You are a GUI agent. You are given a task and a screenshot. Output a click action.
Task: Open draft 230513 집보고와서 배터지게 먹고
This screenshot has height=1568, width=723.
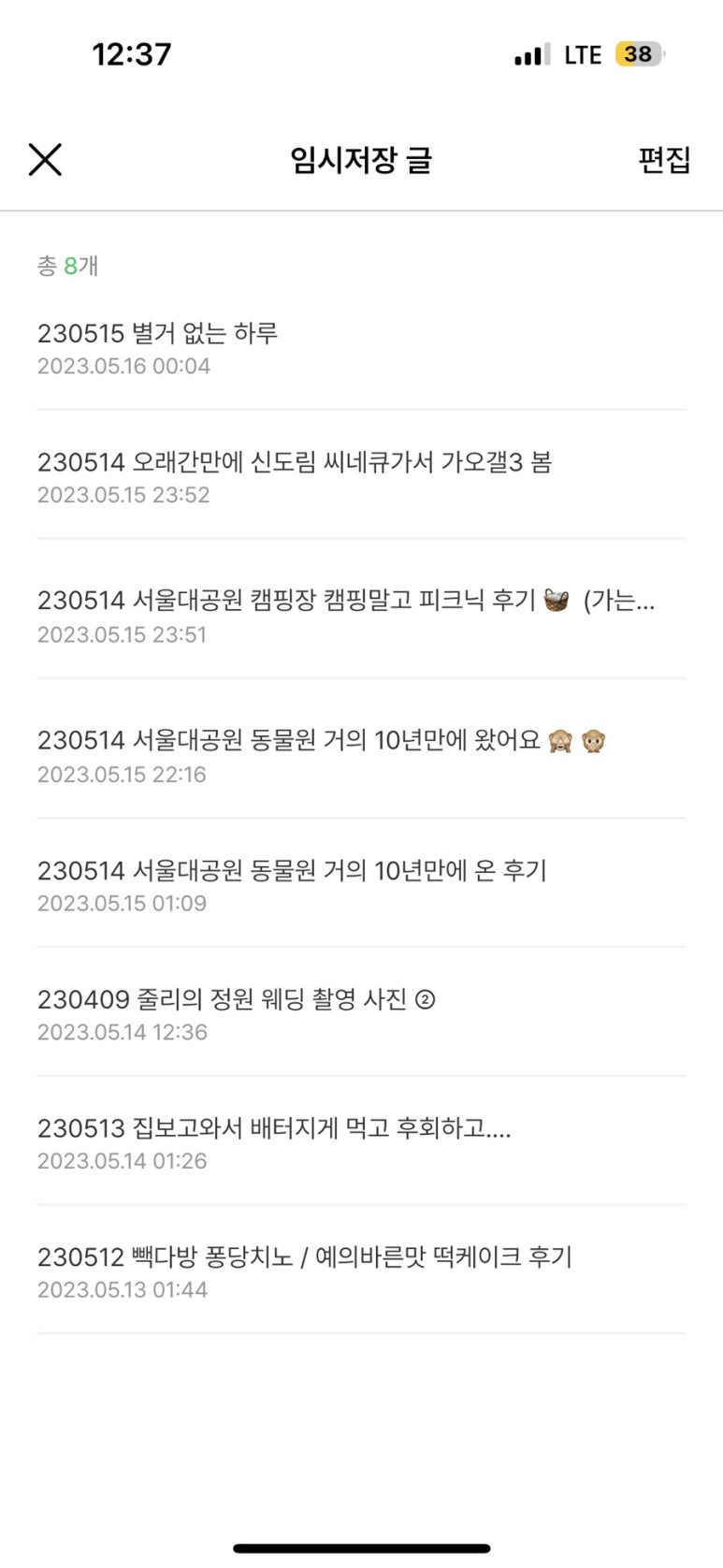pyautogui.click(x=361, y=1143)
